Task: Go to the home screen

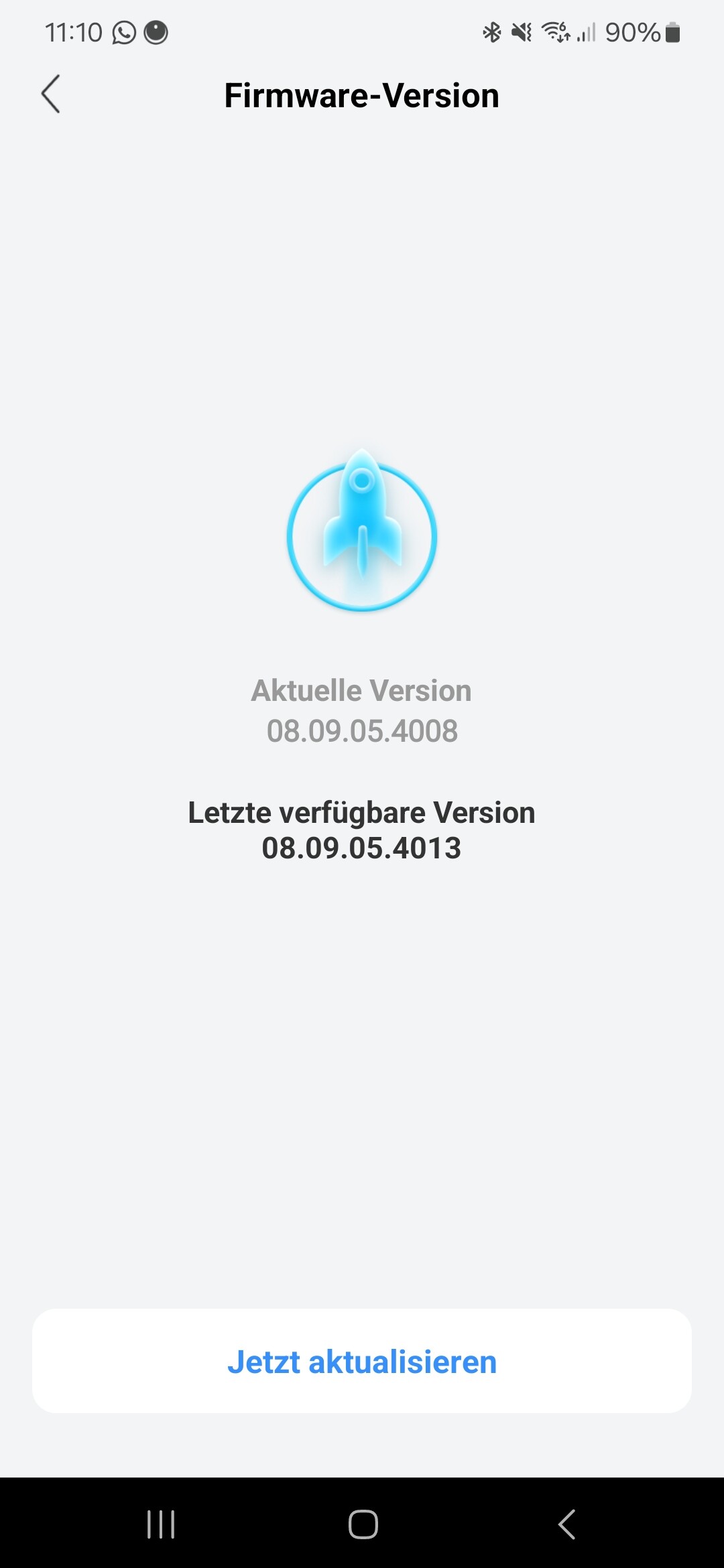Action: [x=363, y=1524]
